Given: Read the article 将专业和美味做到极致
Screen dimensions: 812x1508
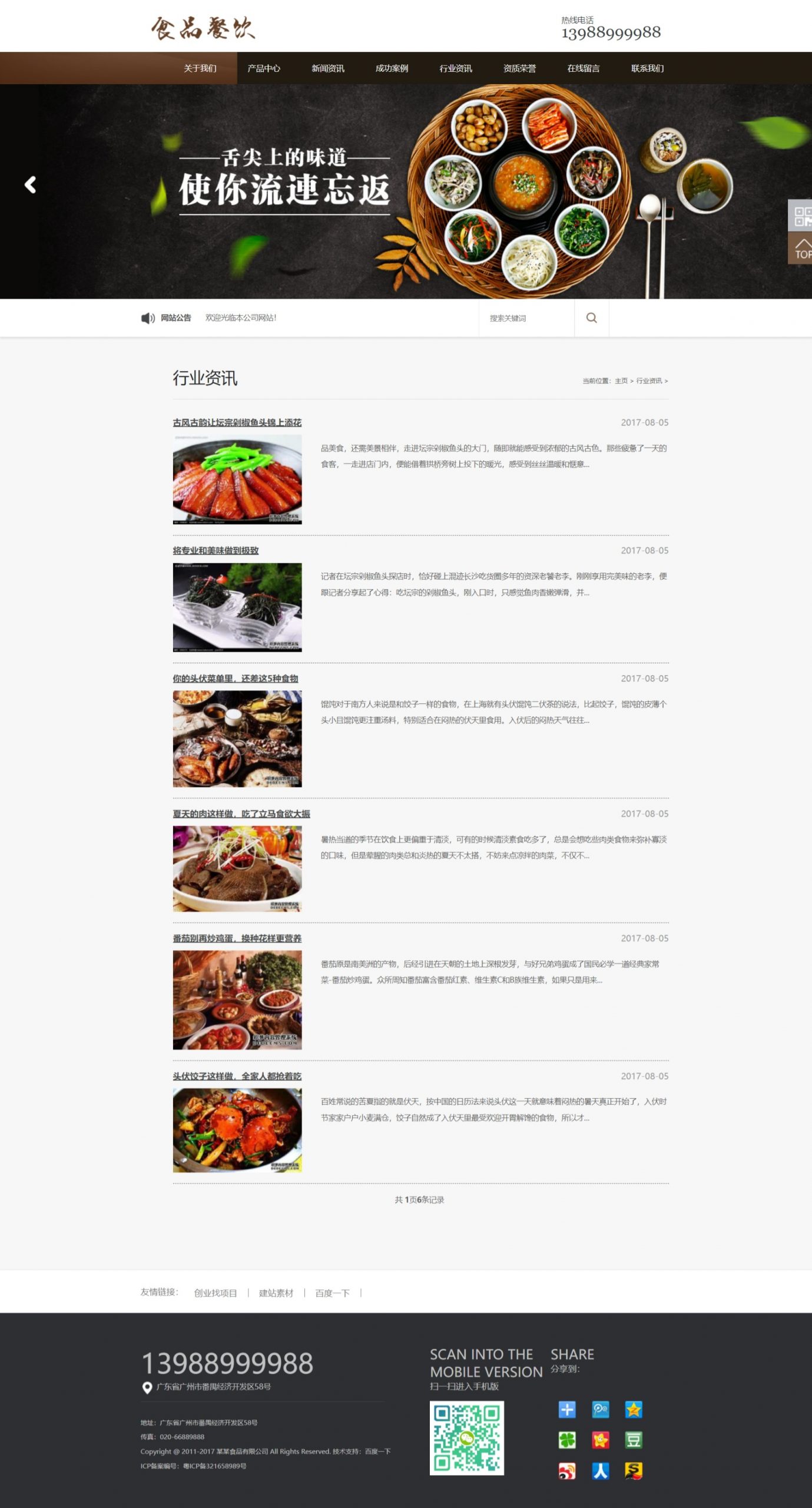Looking at the screenshot, I should coord(216,550).
